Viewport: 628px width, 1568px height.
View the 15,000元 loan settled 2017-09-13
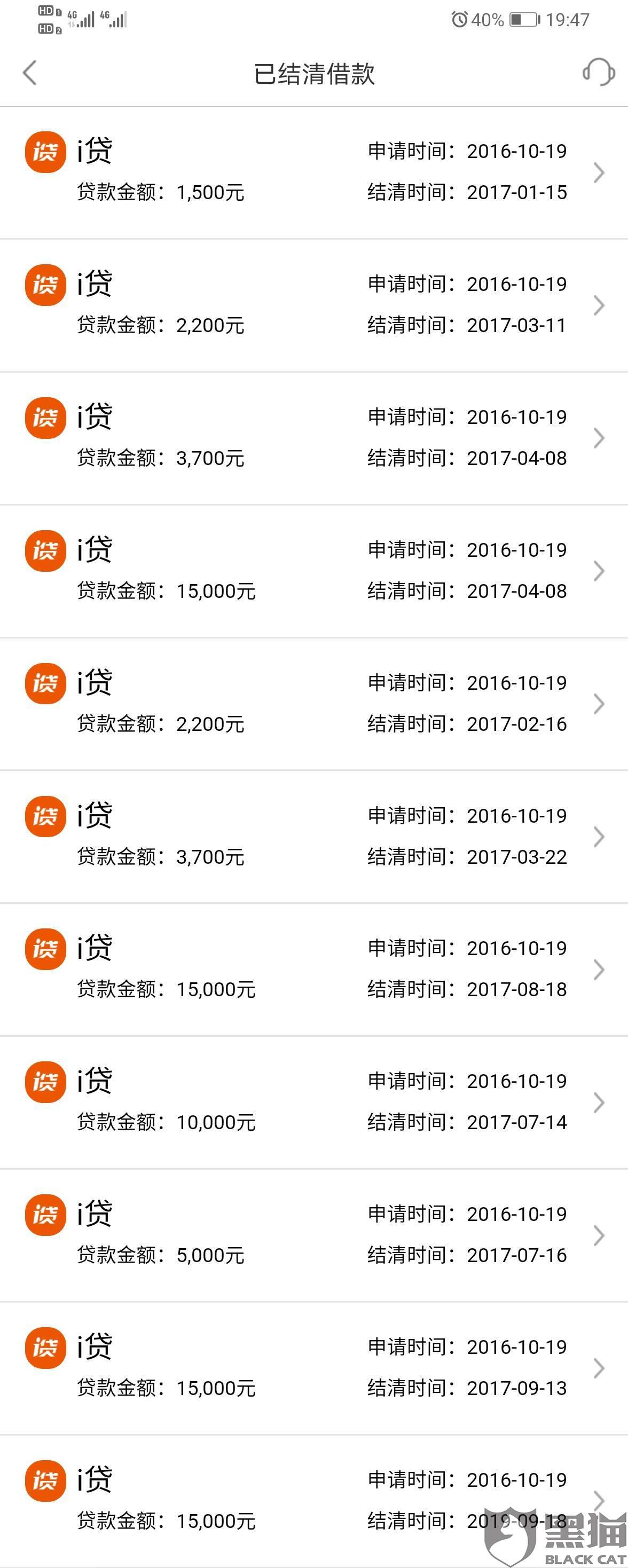click(313, 1368)
